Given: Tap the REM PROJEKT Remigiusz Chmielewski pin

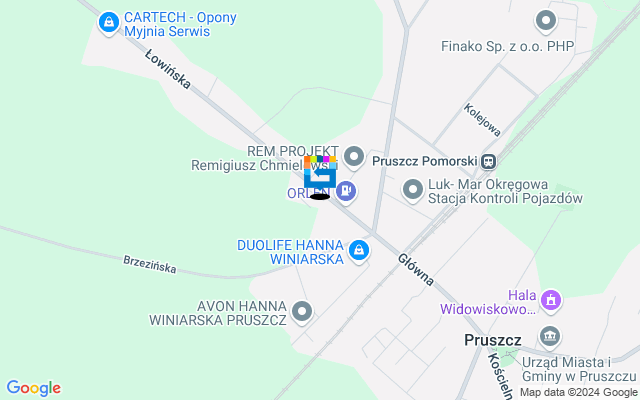Looking at the screenshot, I should 354,155.
